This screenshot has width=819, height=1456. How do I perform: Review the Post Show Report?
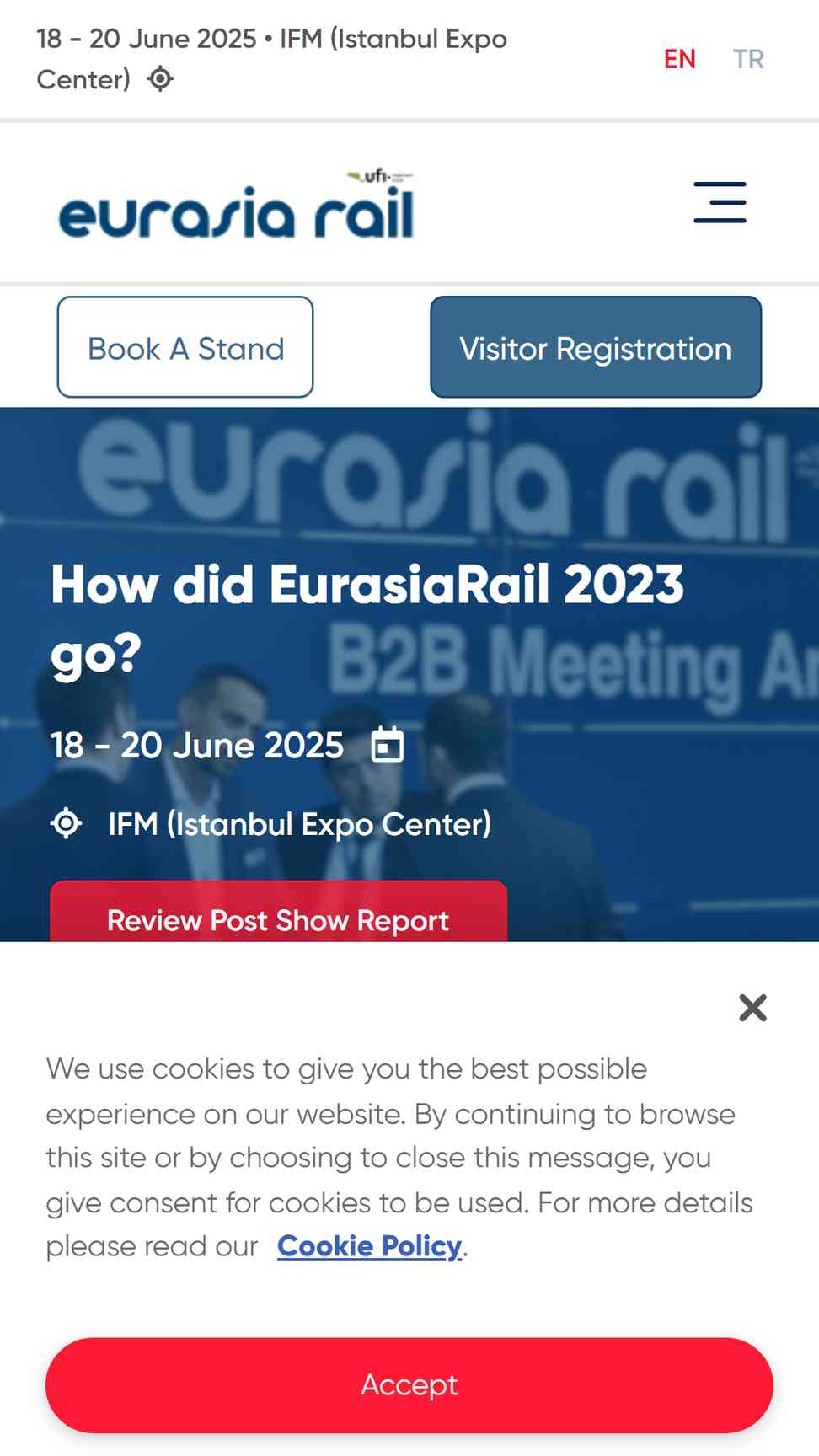tap(278, 917)
